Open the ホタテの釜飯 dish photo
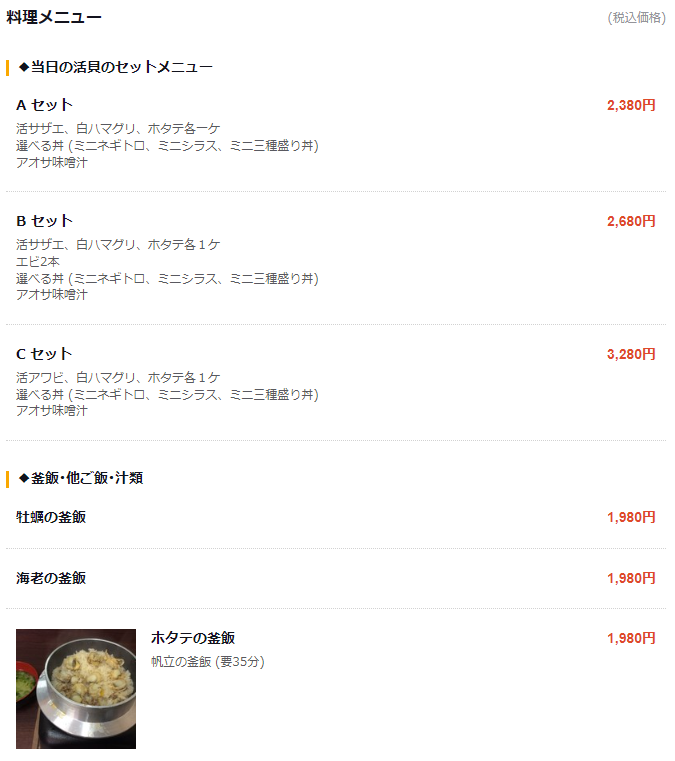The width and height of the screenshot is (675, 761). pos(76,688)
